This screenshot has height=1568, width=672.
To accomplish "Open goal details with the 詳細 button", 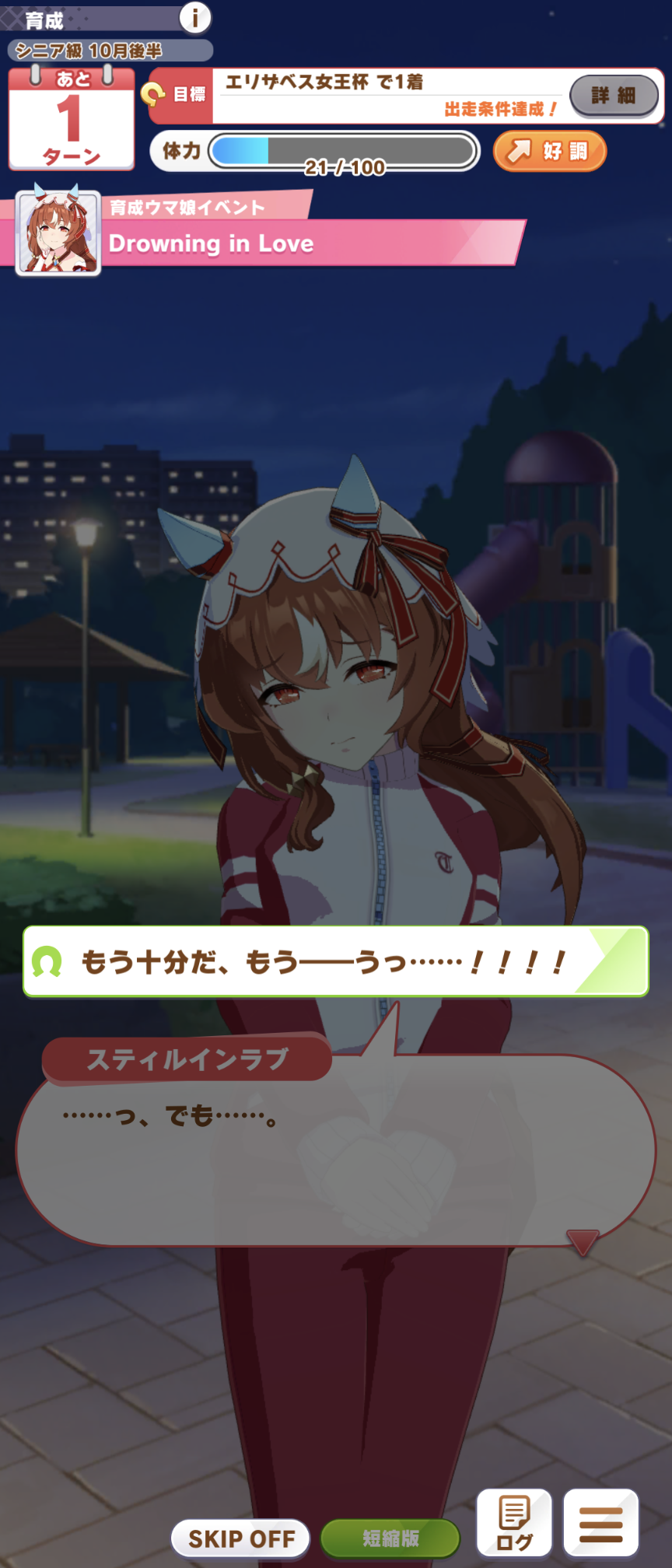I will tap(614, 96).
